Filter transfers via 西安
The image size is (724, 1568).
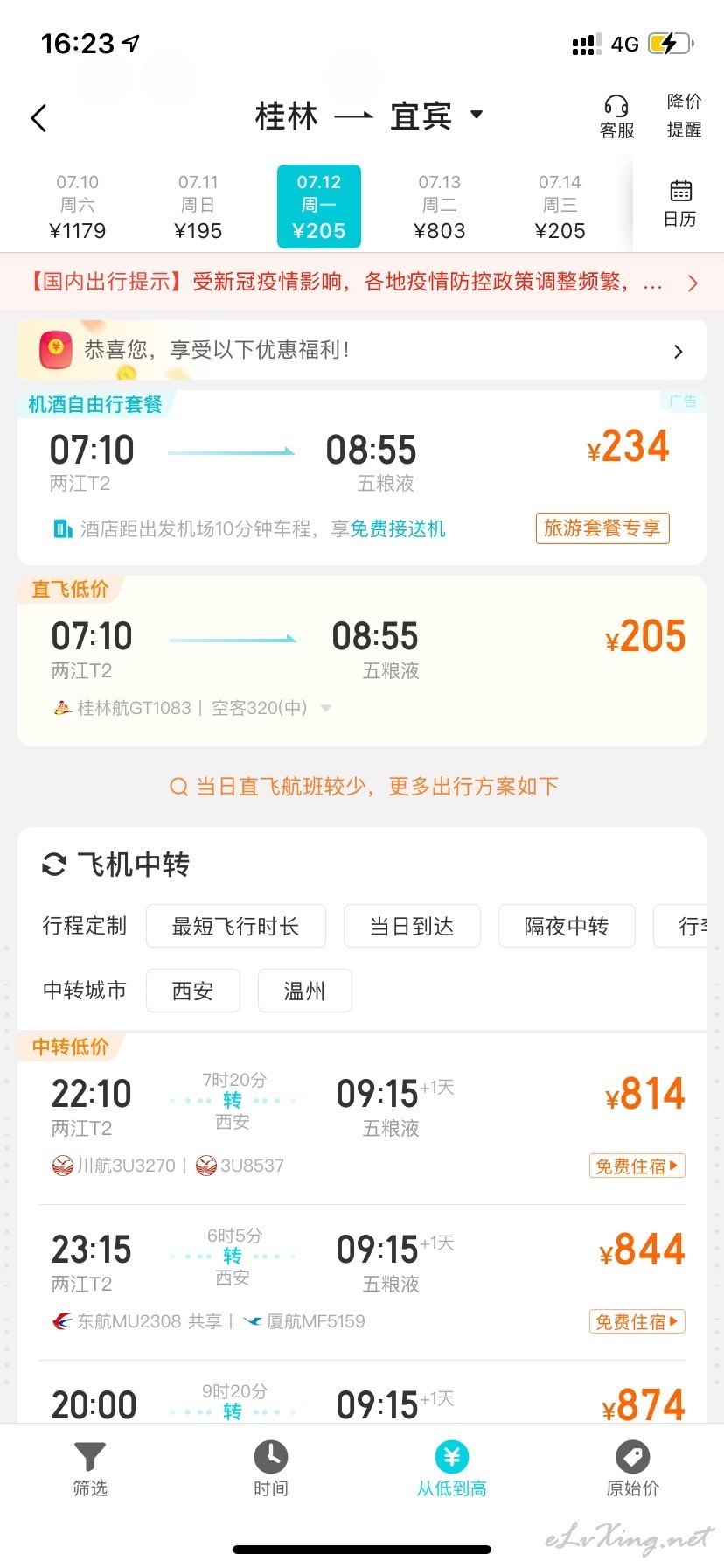click(192, 990)
